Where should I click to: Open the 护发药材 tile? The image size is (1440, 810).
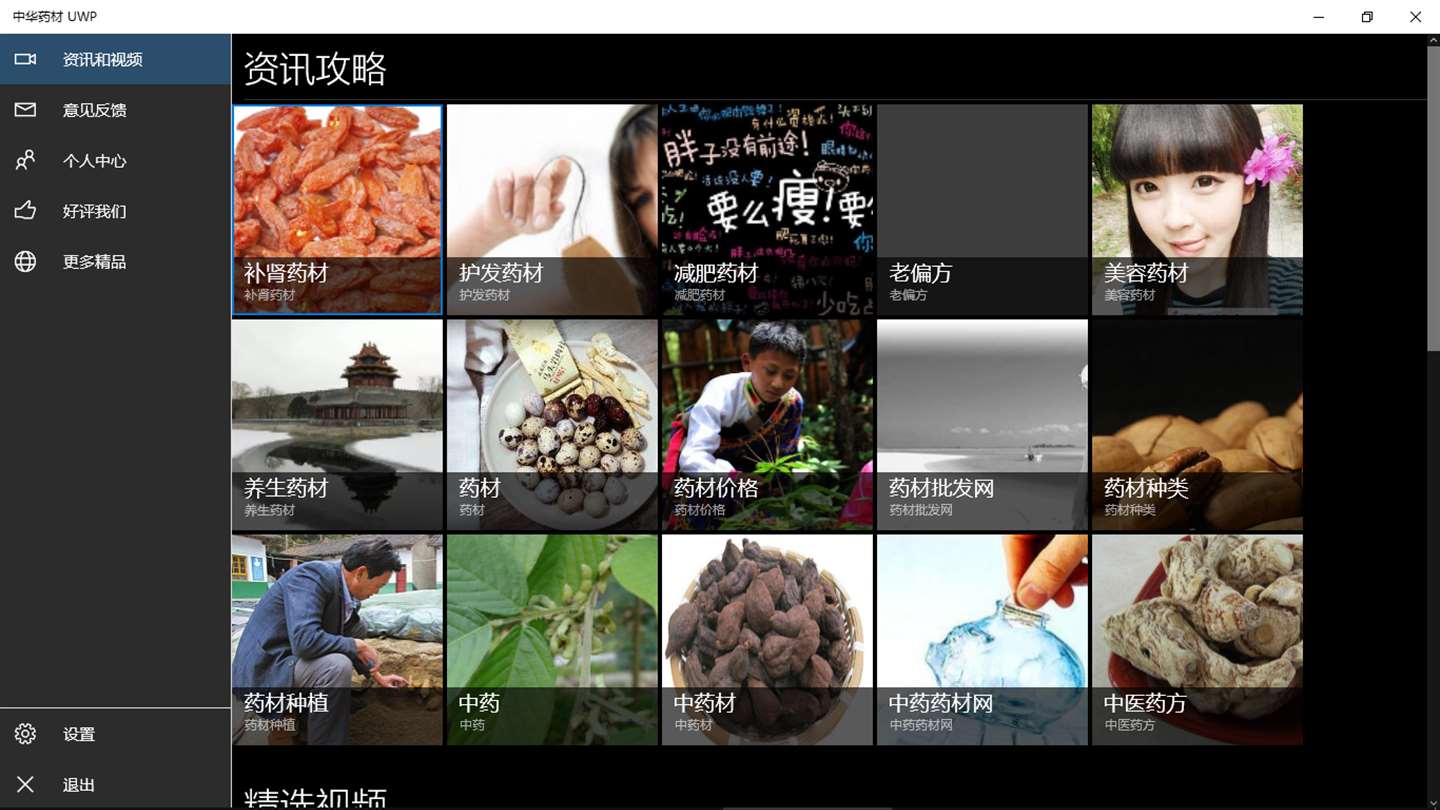pos(552,210)
